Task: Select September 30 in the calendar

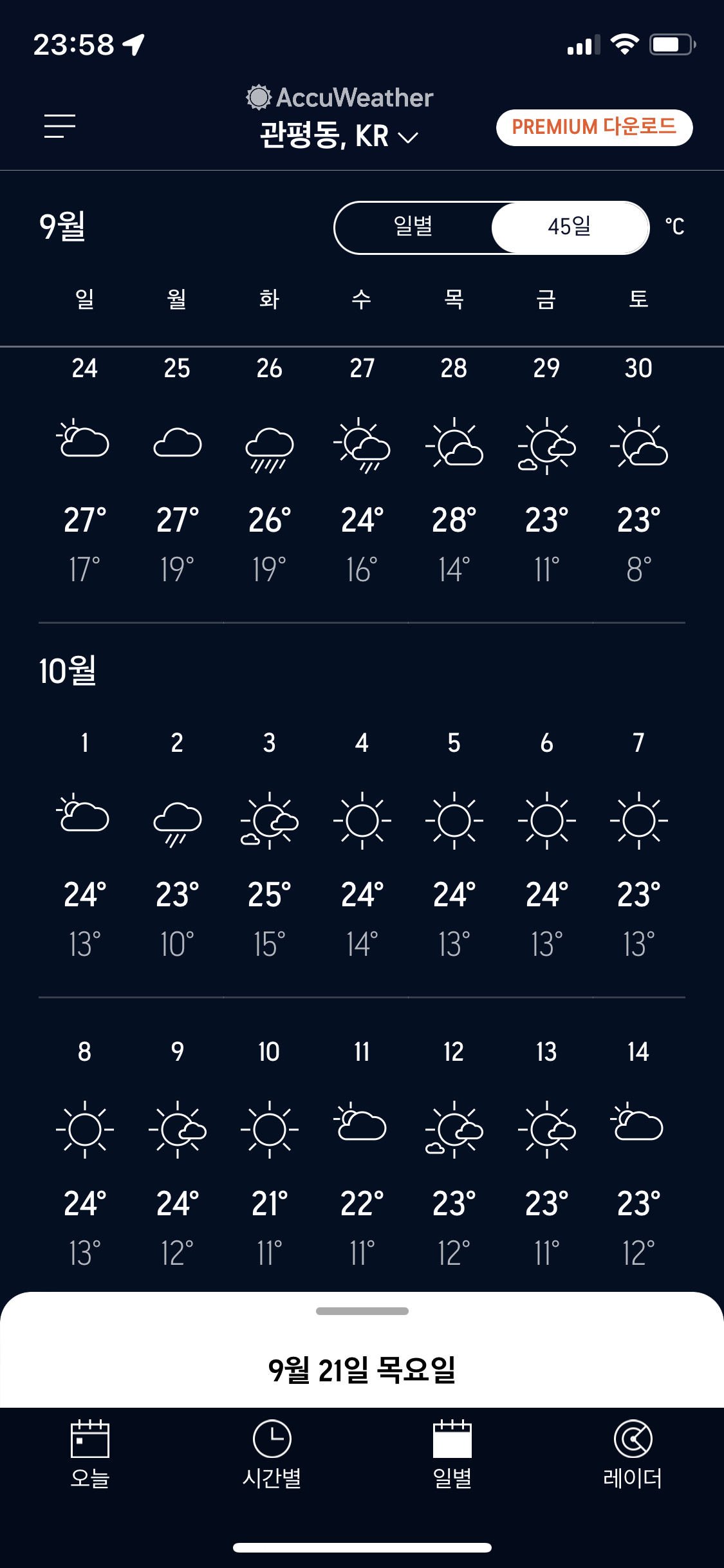Action: (x=638, y=470)
